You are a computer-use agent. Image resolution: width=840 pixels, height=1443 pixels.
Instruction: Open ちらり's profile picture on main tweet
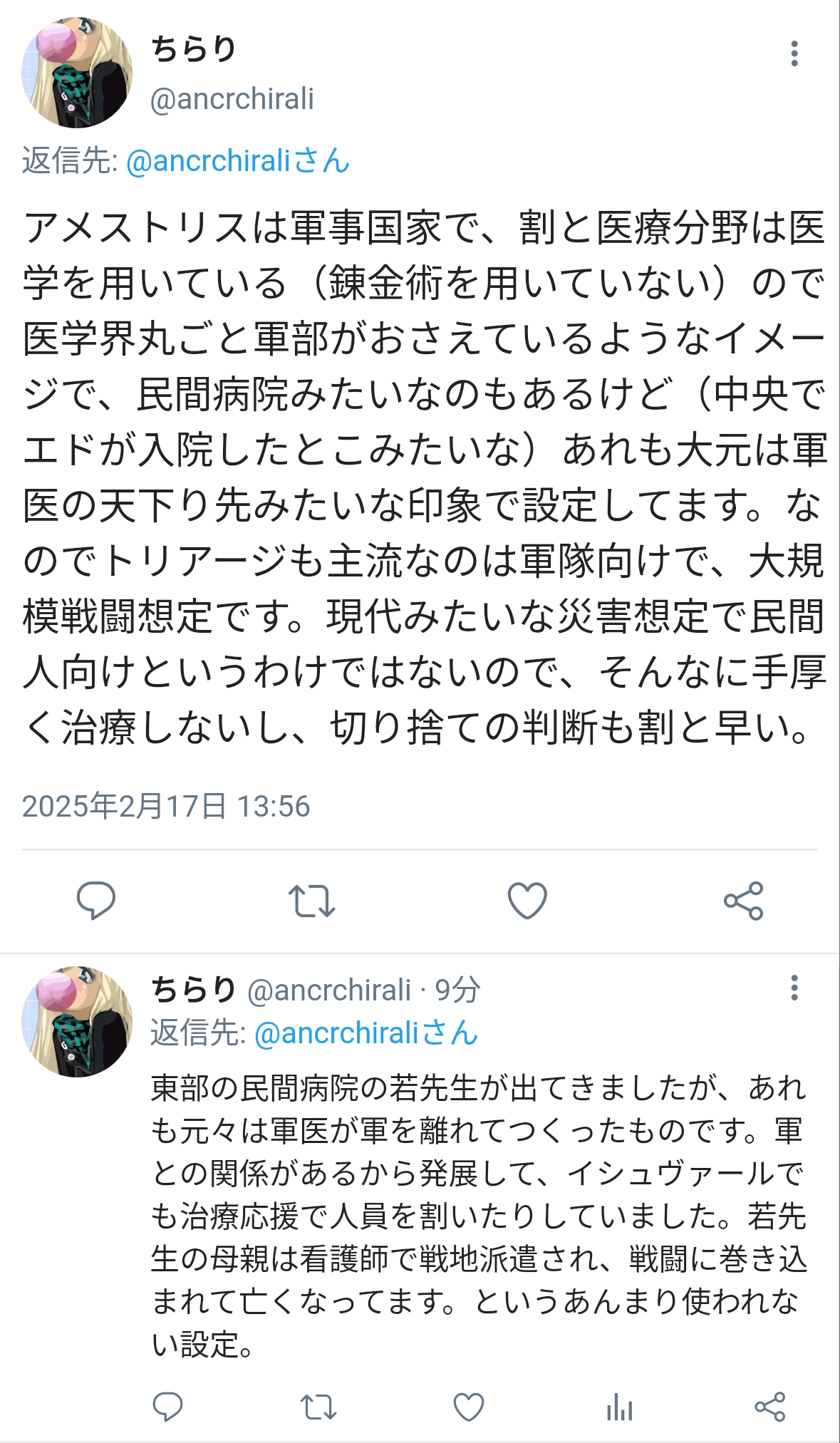[x=77, y=73]
